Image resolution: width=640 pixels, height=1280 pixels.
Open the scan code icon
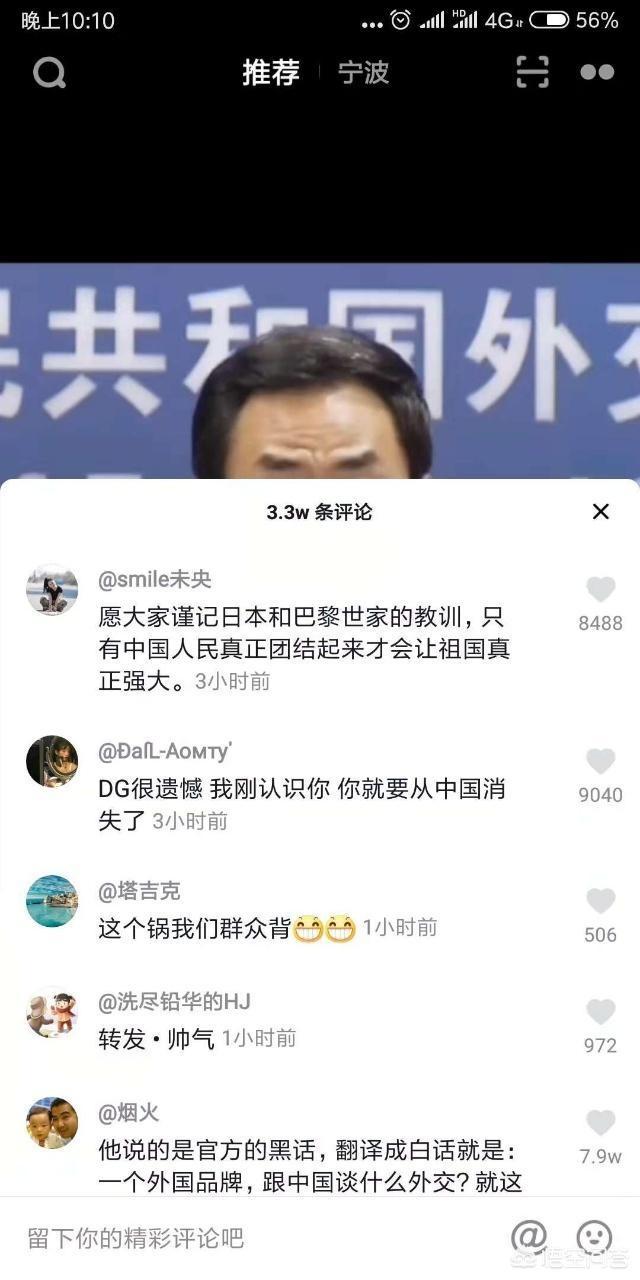pos(532,73)
